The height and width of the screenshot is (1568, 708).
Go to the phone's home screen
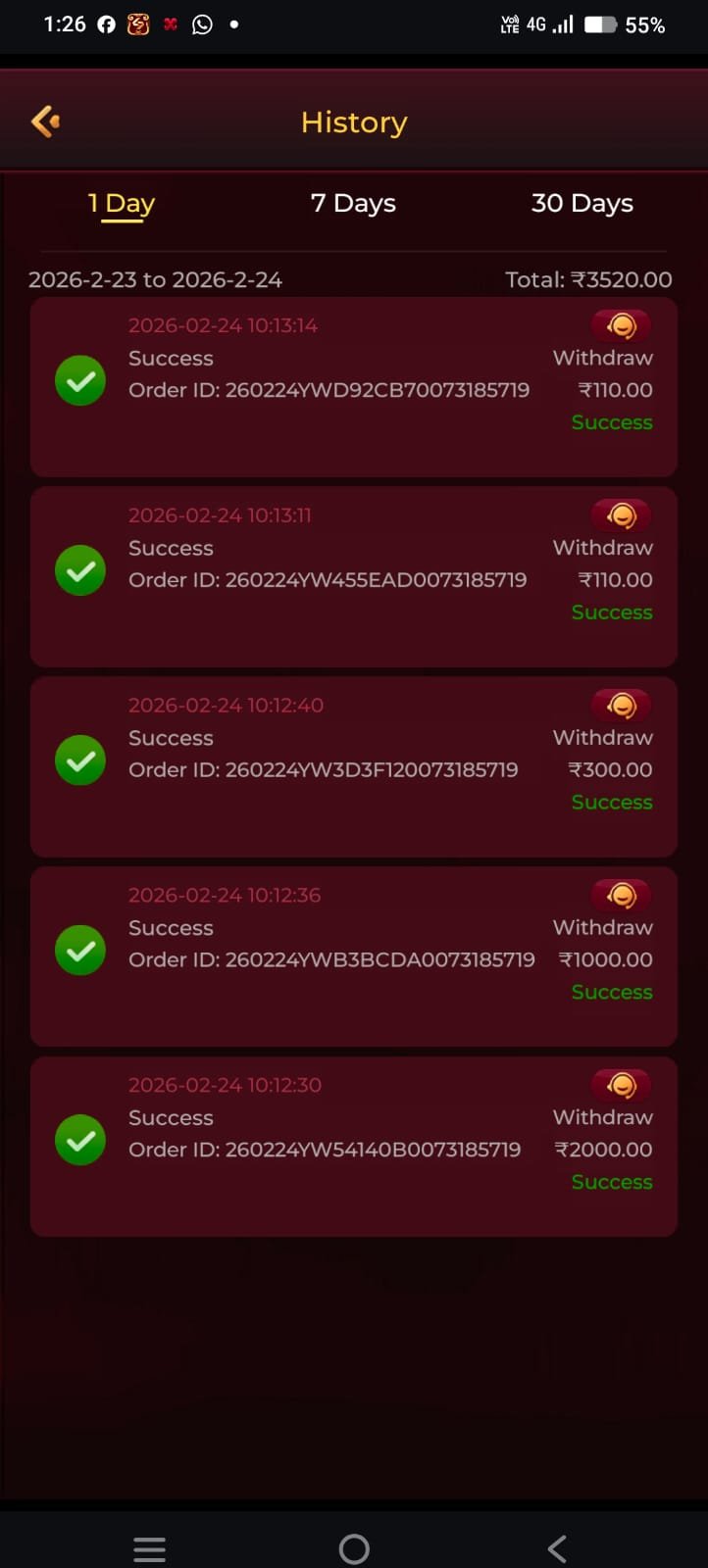(x=354, y=1549)
